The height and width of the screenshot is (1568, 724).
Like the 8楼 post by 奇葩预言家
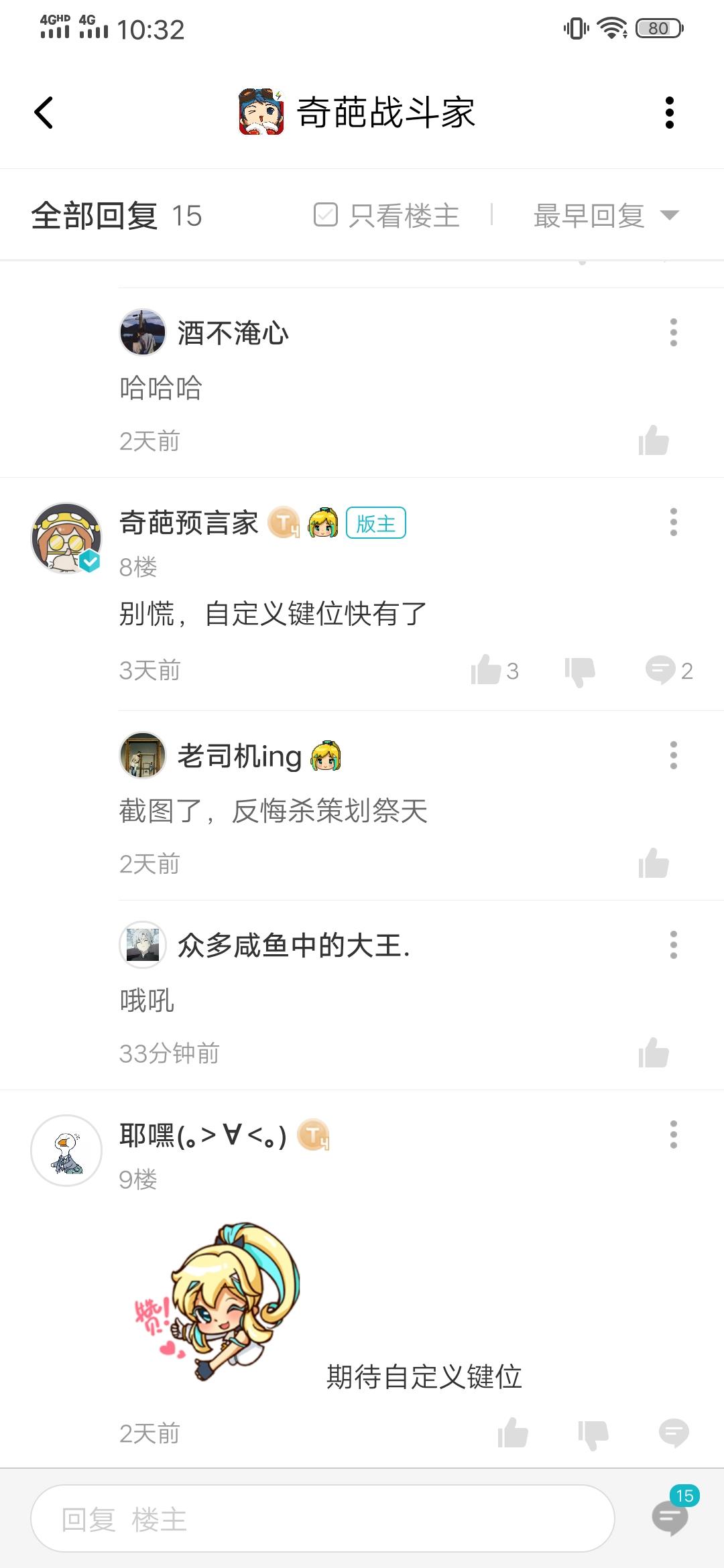(x=487, y=670)
